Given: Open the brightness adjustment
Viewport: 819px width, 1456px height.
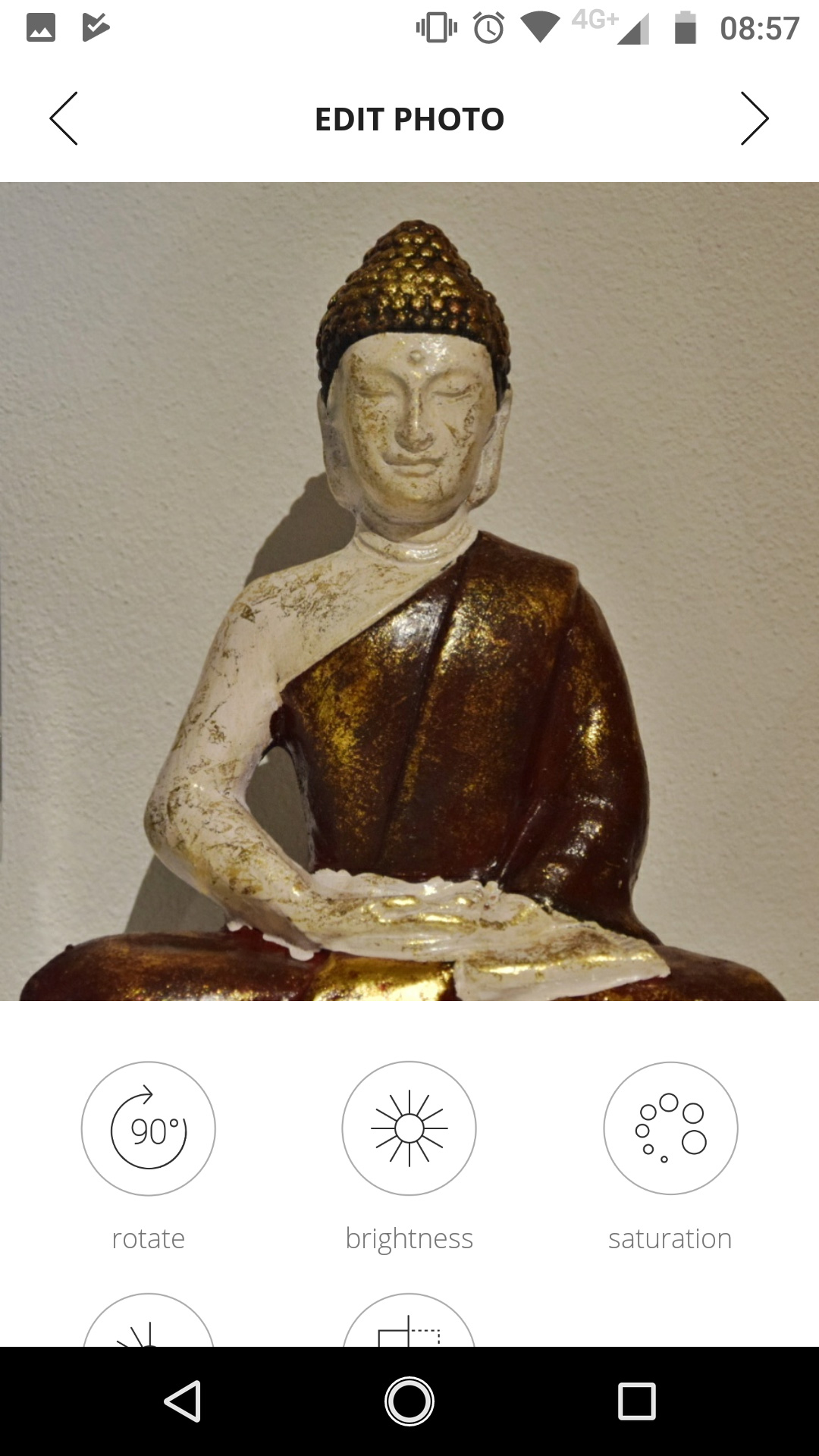Looking at the screenshot, I should coord(409,1128).
